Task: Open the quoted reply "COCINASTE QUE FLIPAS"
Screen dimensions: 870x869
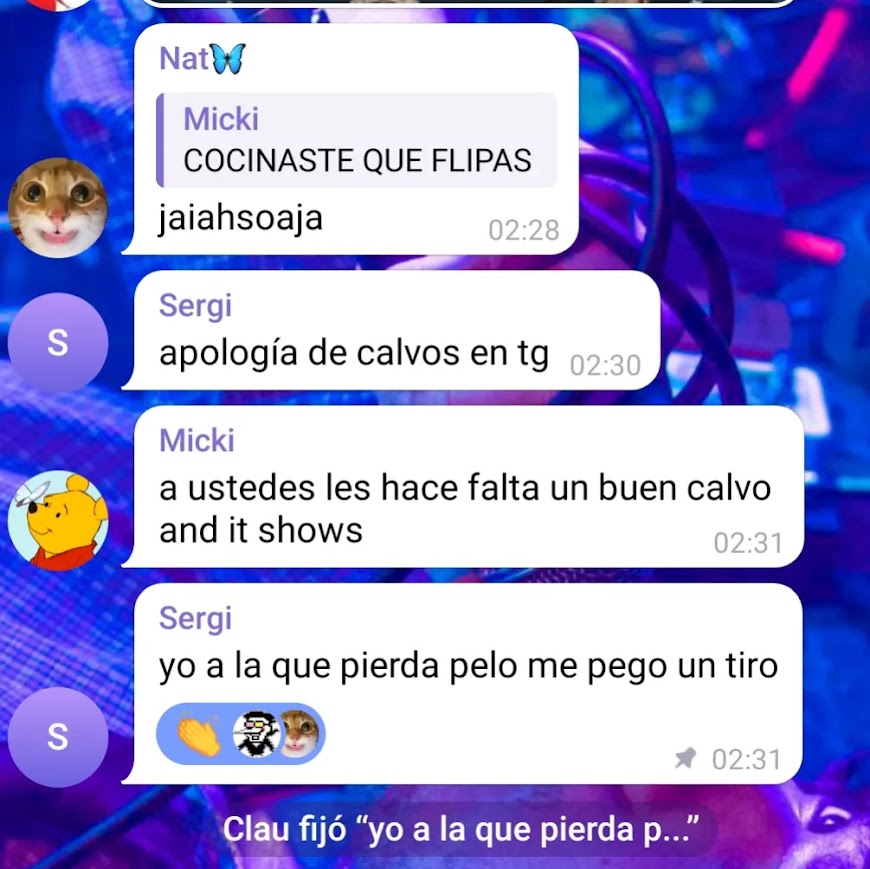Action: click(x=357, y=140)
